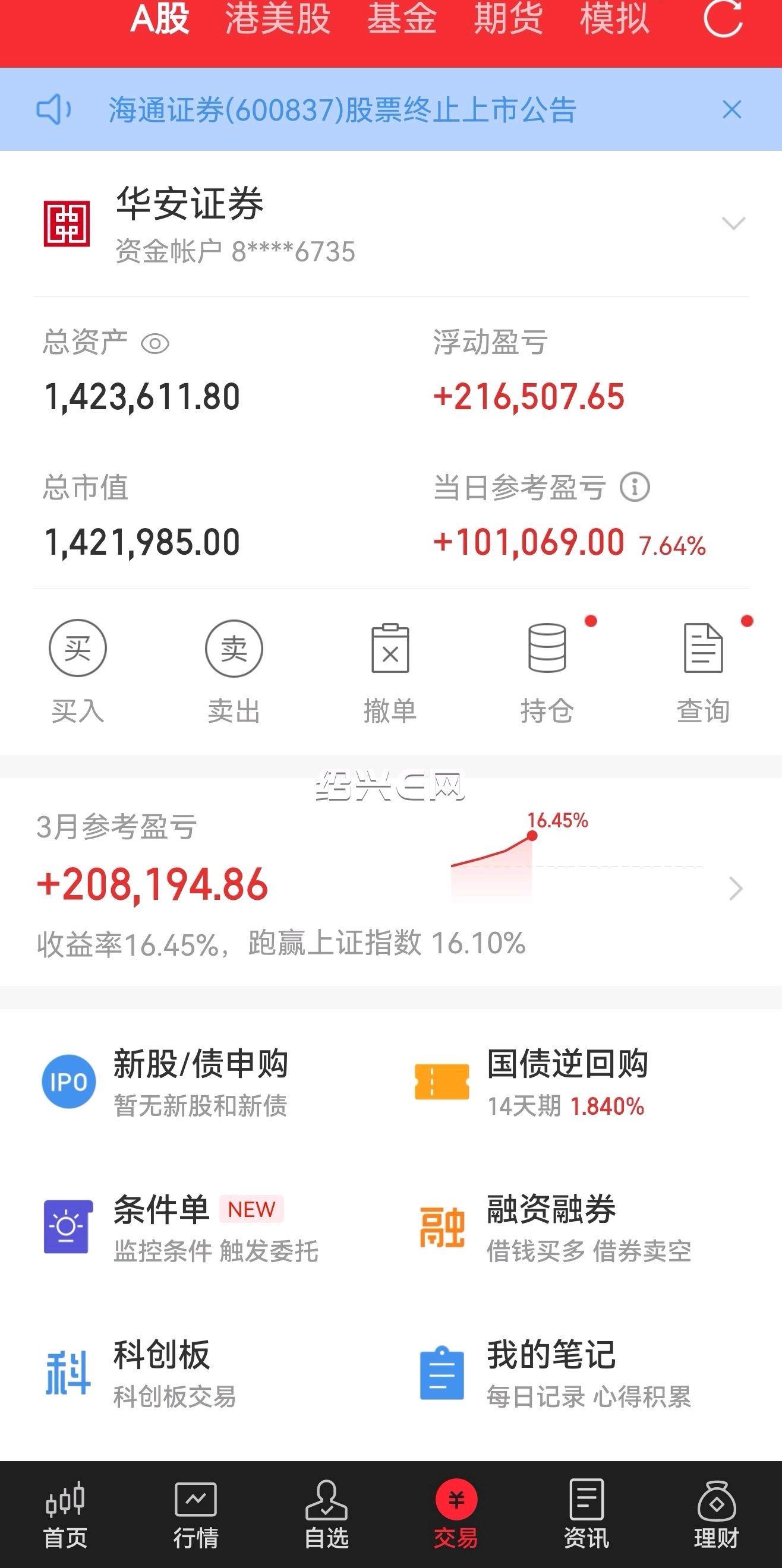Open 国债逆回购

(531, 1082)
